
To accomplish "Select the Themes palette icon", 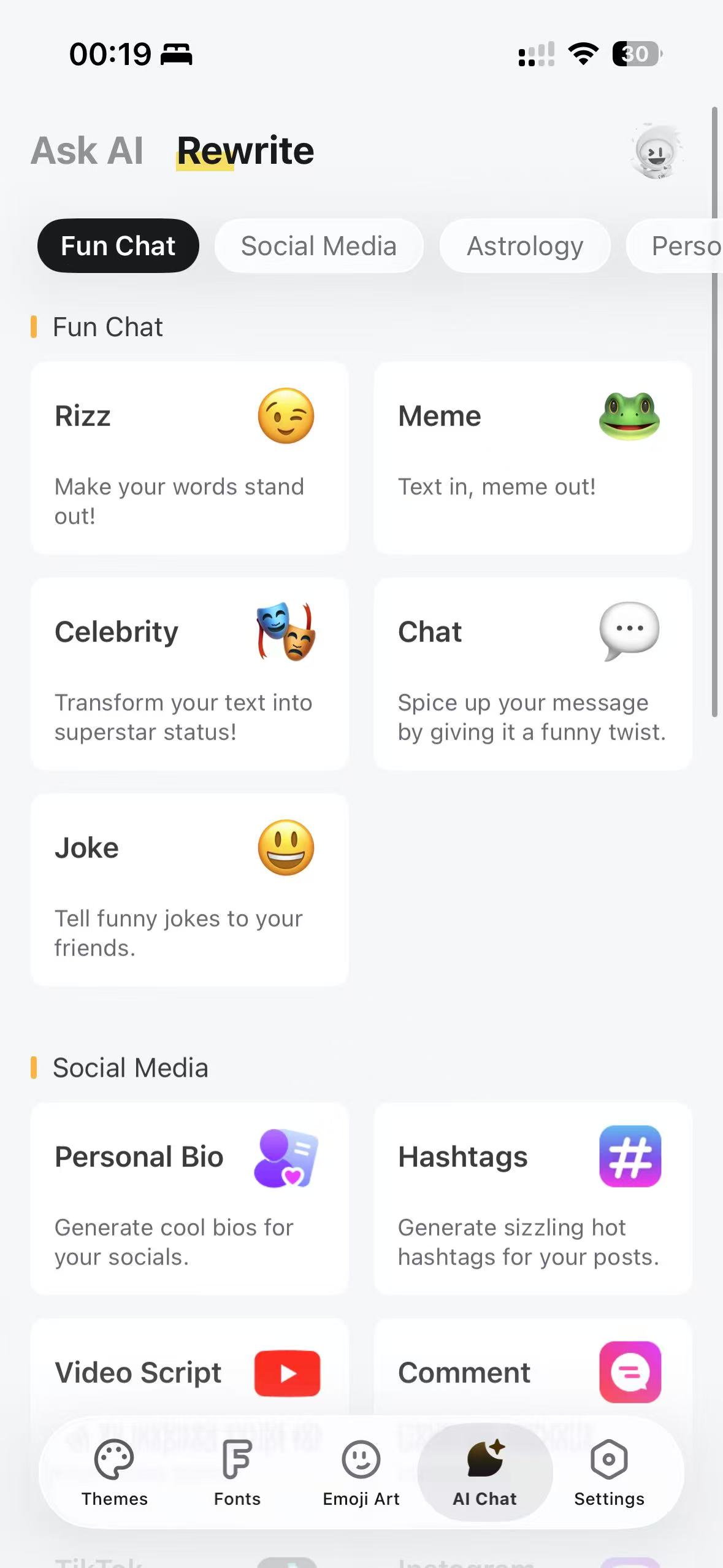I will coord(115,1472).
